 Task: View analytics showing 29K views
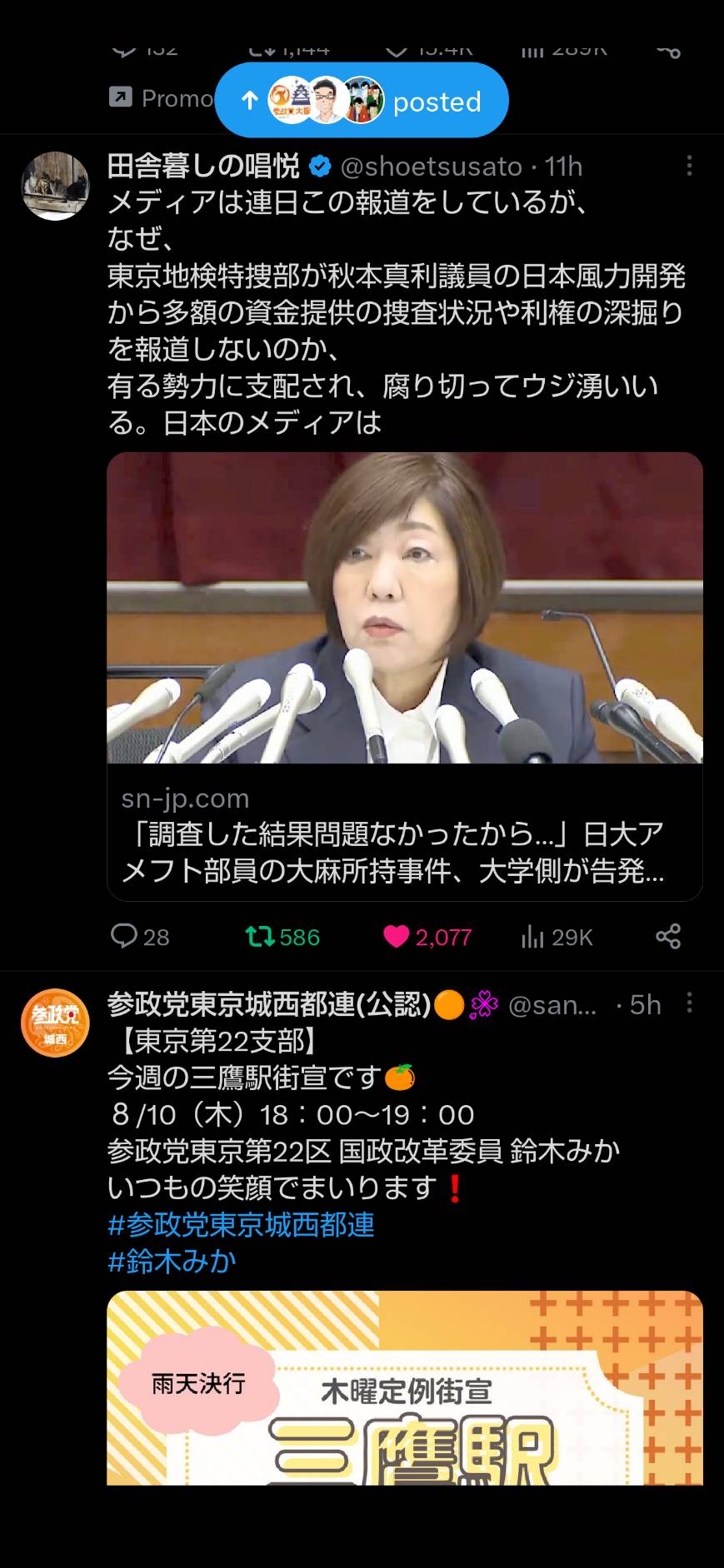pos(557,937)
